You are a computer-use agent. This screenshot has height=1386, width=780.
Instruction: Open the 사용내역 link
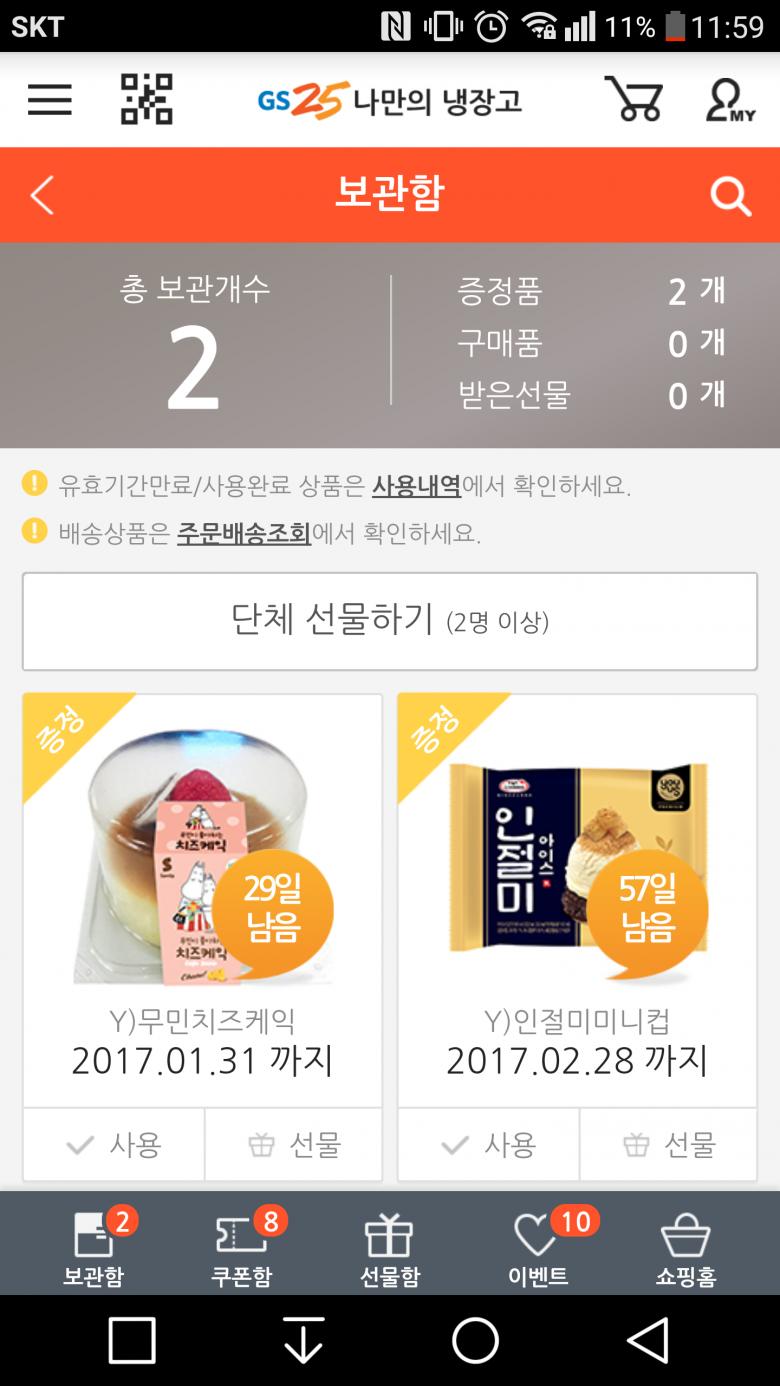416,486
